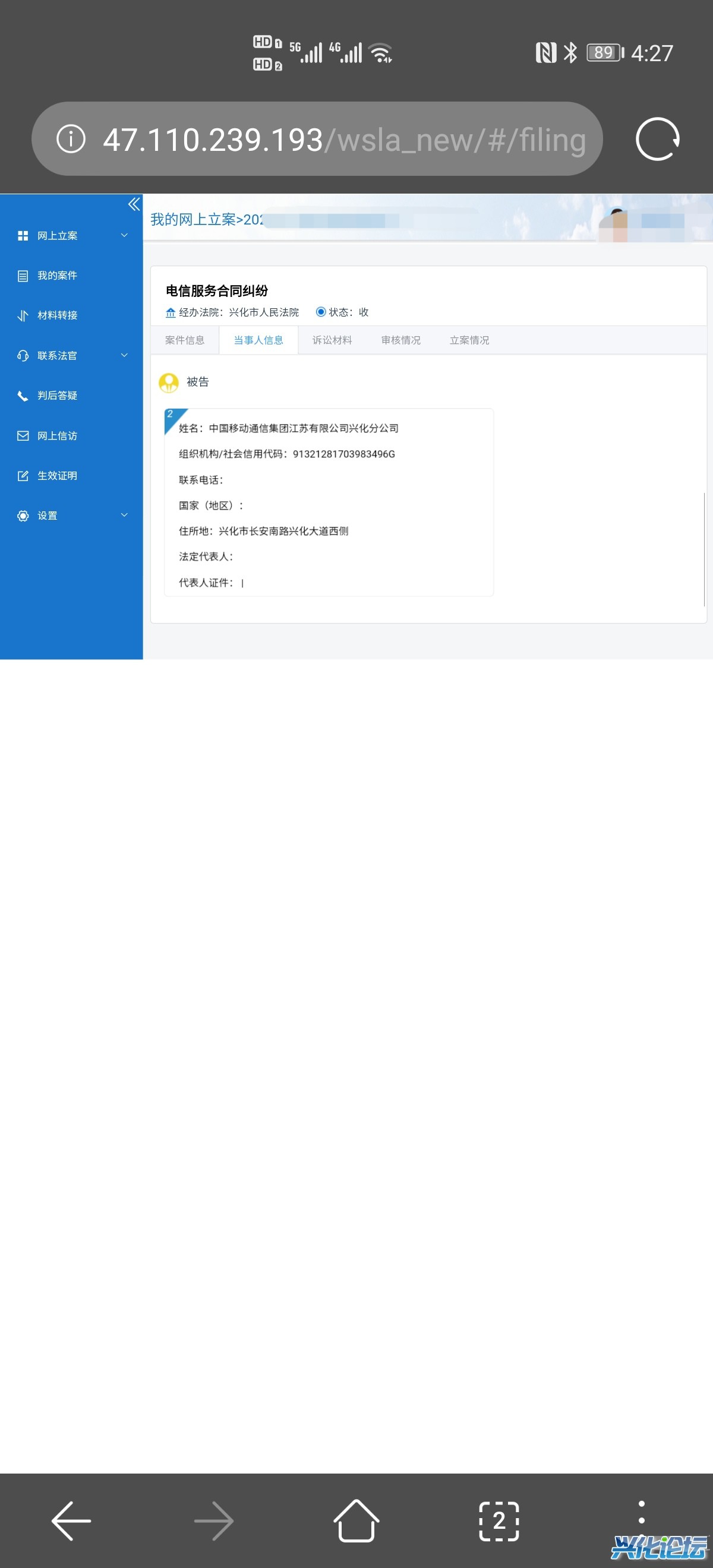The width and height of the screenshot is (713, 1568).
Task: Switch to the 案件信息 tab
Action: (185, 340)
